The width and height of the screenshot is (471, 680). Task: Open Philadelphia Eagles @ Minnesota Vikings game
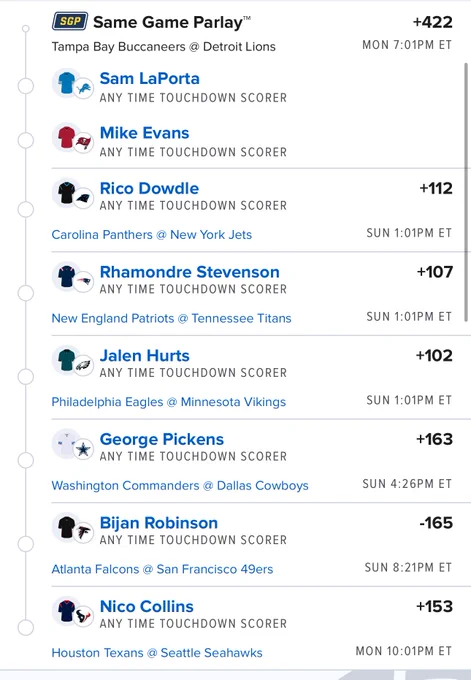[169, 402]
